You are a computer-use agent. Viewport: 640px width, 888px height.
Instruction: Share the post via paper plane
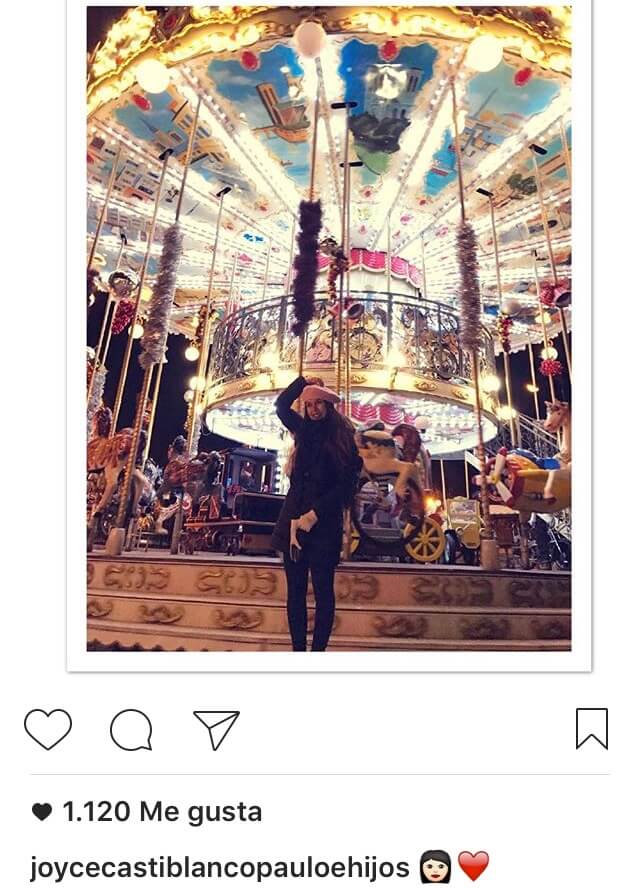216,729
